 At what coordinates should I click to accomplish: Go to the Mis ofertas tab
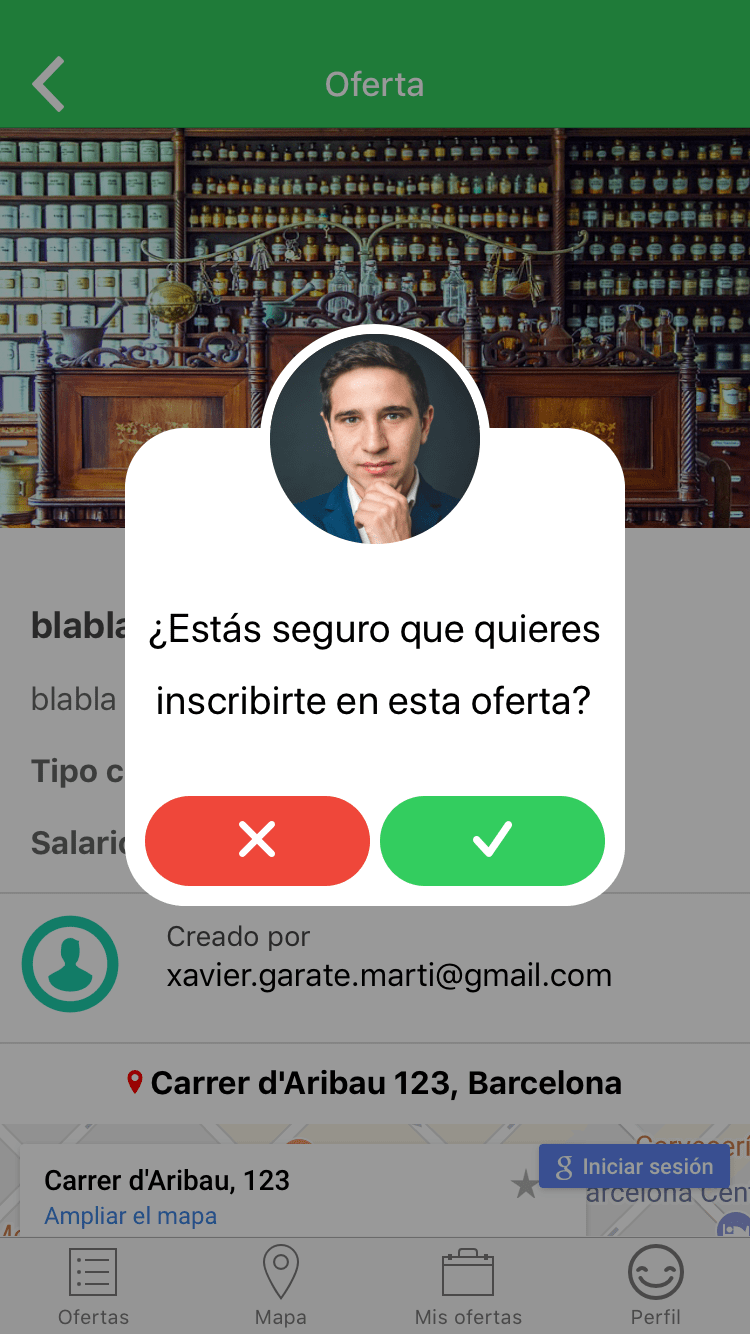[x=468, y=1286]
